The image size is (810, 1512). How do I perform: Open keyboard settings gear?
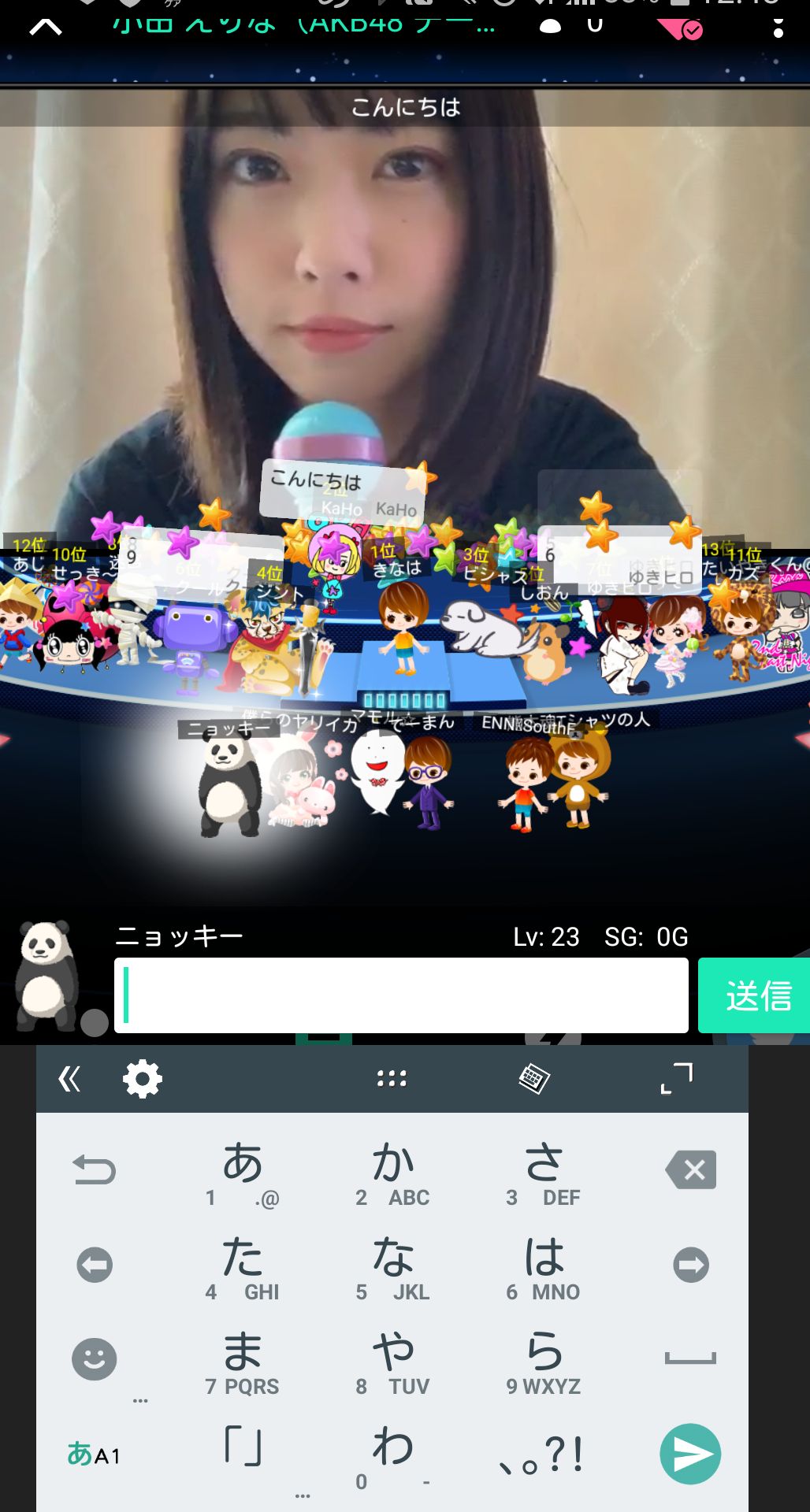coord(143,1079)
